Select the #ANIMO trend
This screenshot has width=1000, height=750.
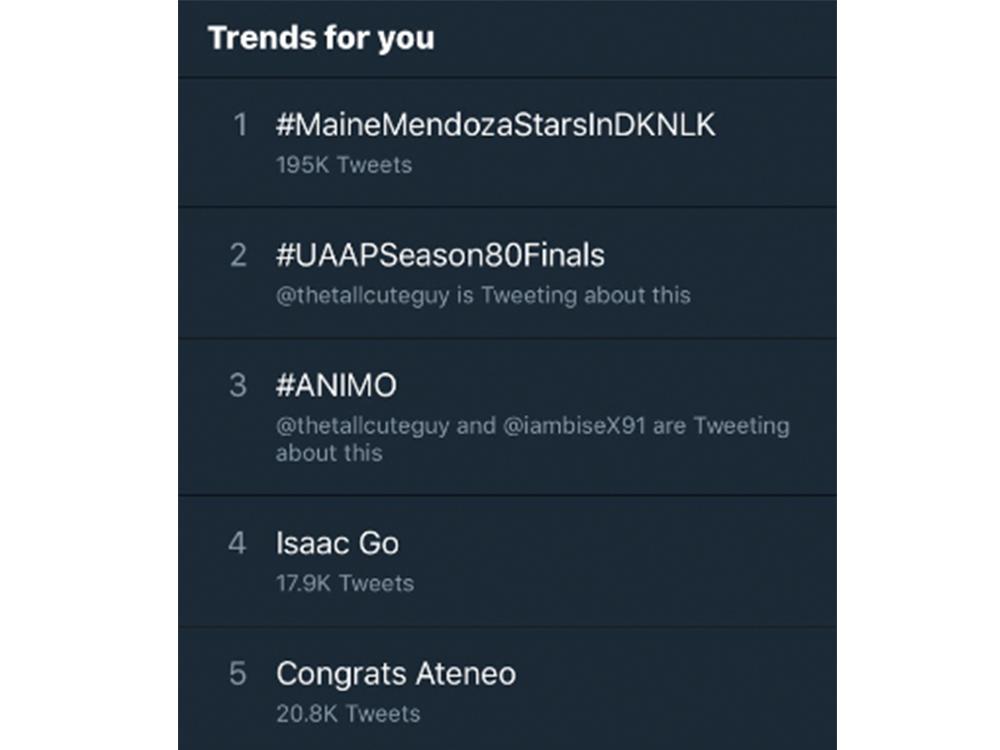click(337, 385)
